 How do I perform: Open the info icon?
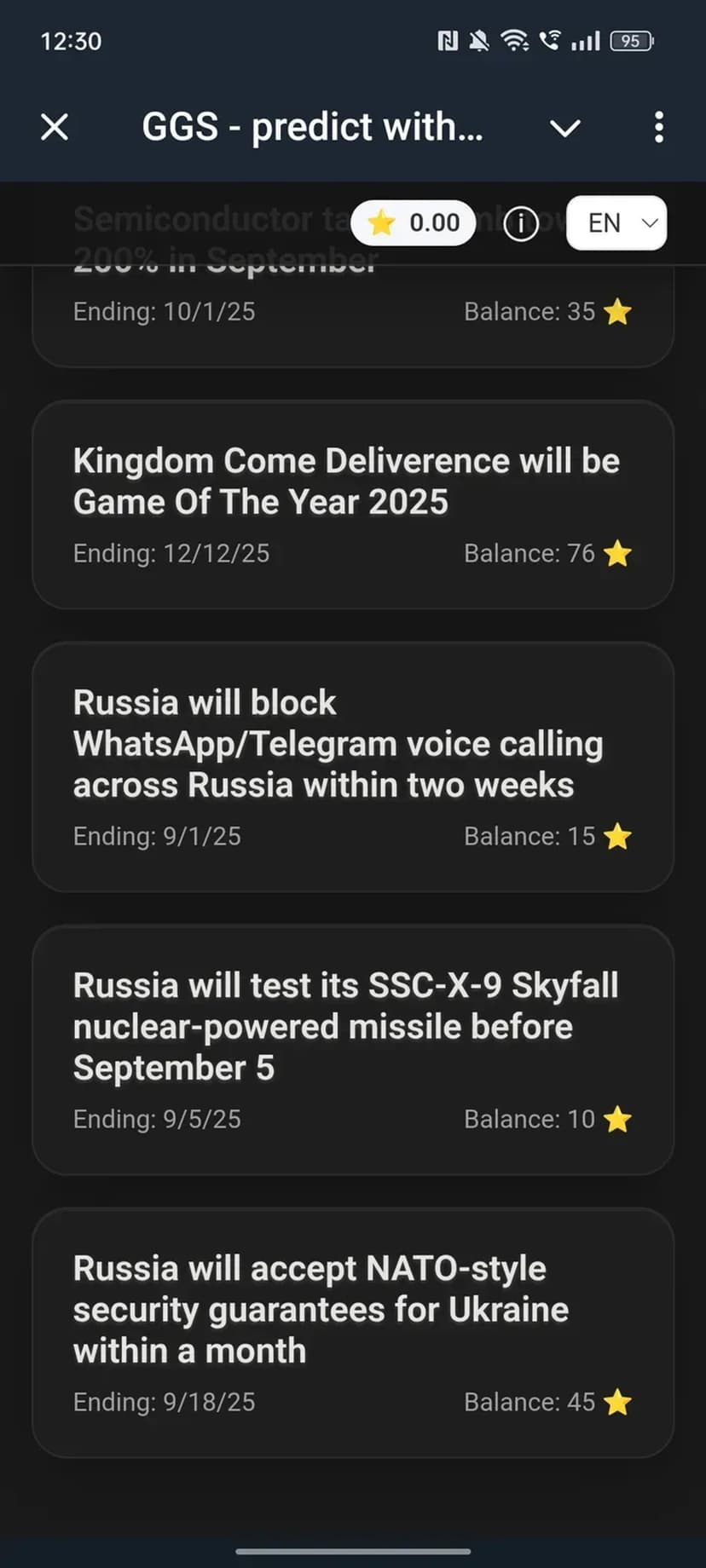click(x=521, y=224)
